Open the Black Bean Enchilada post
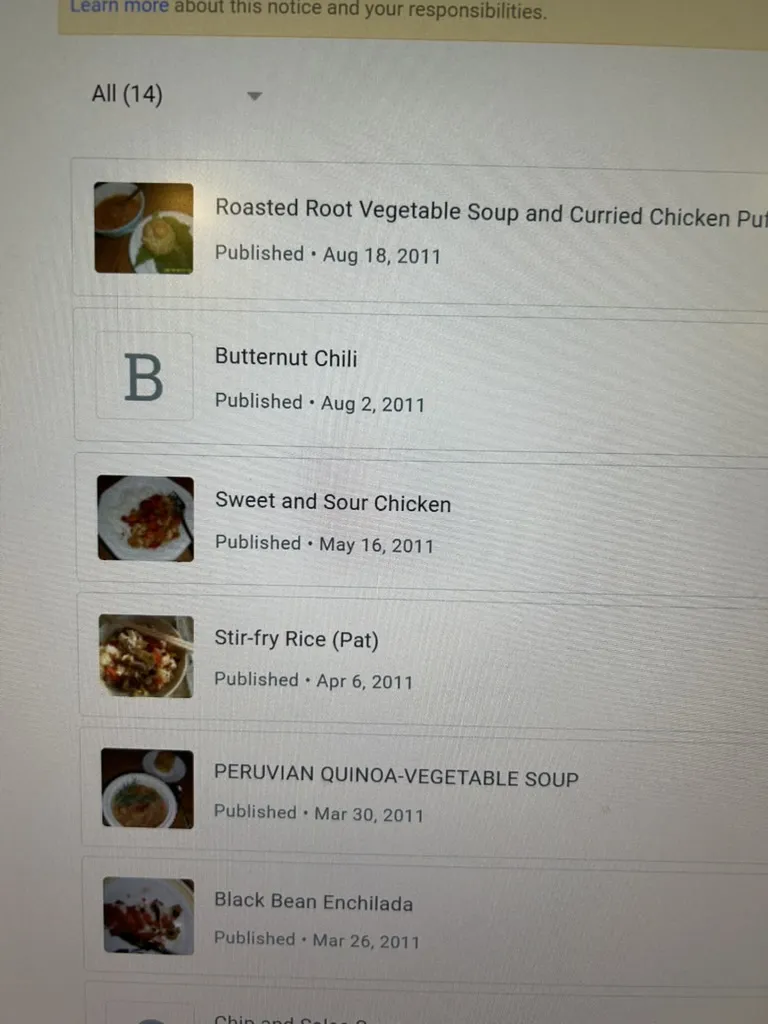The width and height of the screenshot is (768, 1024). [314, 902]
